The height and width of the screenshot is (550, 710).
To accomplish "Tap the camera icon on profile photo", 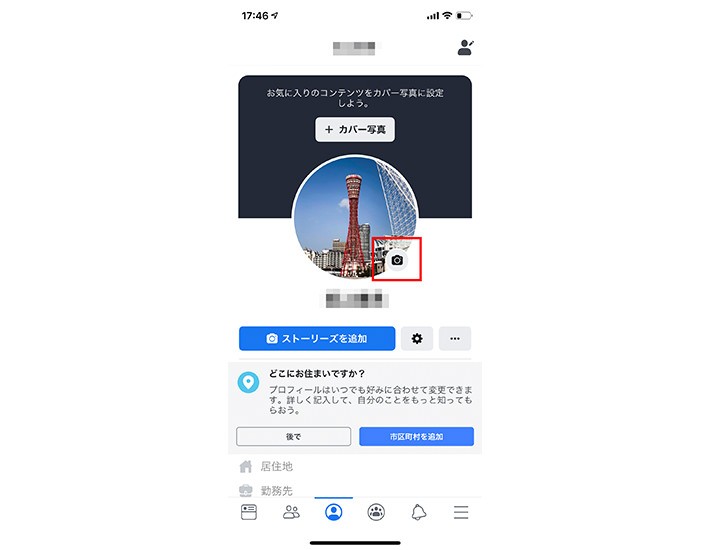I will point(397,260).
